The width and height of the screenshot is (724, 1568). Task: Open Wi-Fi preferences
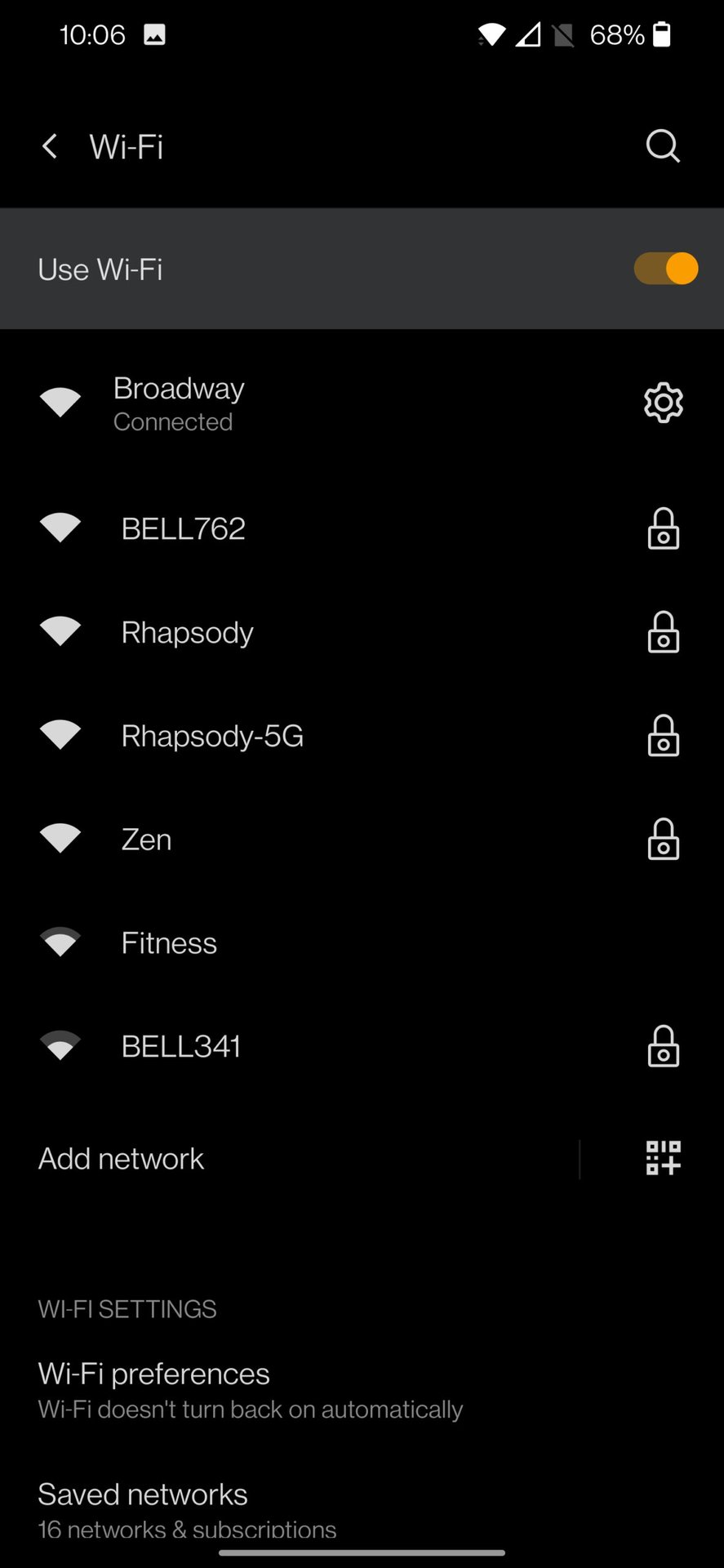pyautogui.click(x=153, y=1388)
